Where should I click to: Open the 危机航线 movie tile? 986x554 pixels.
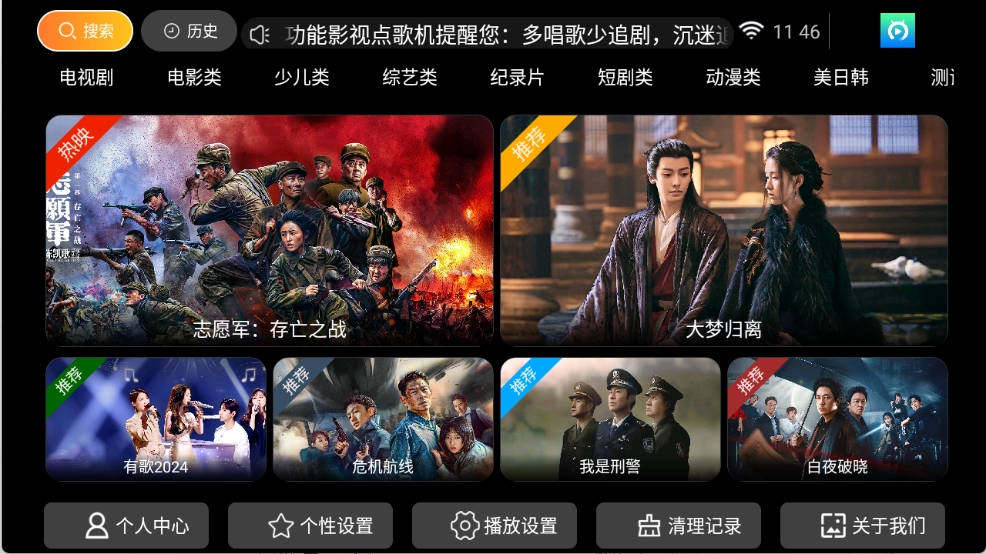click(383, 419)
